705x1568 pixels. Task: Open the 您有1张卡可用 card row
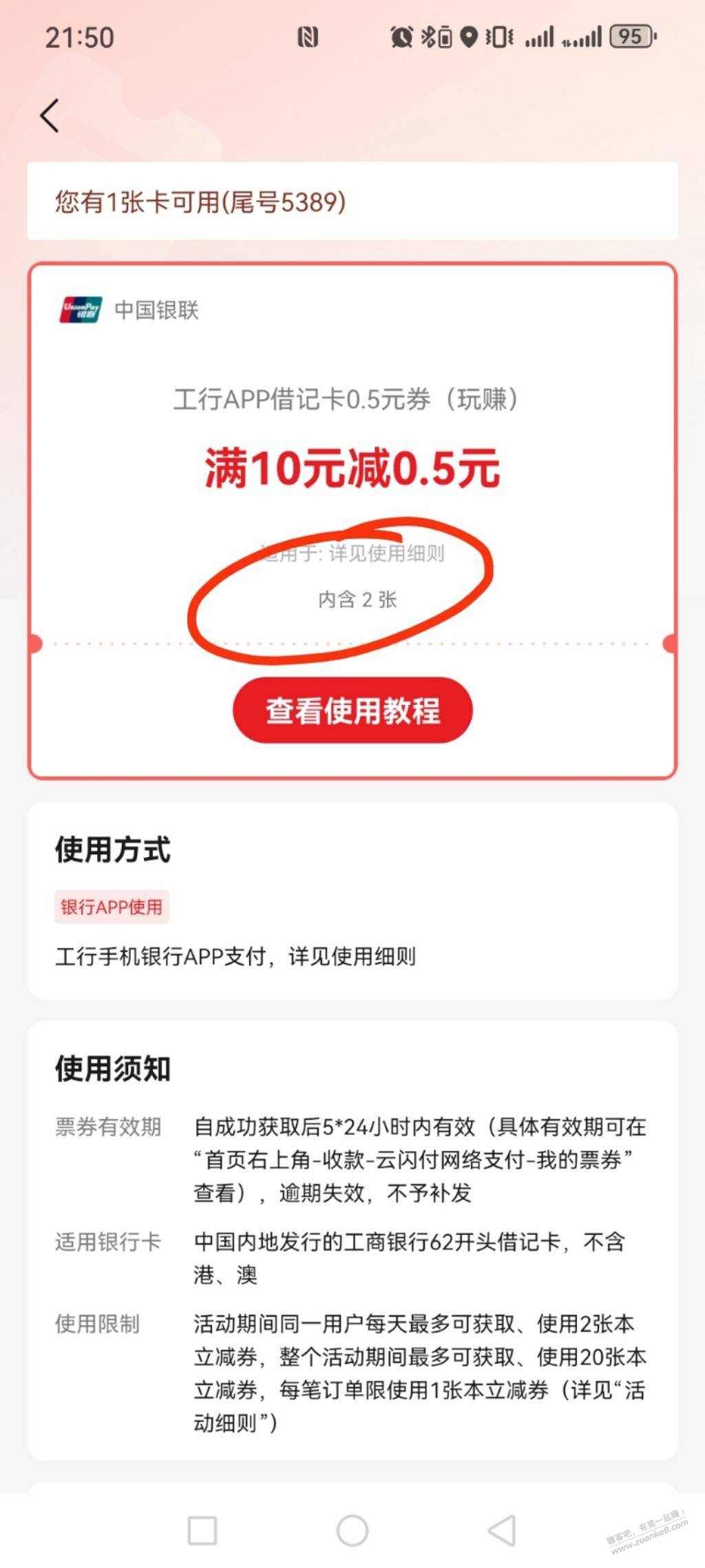[352, 201]
